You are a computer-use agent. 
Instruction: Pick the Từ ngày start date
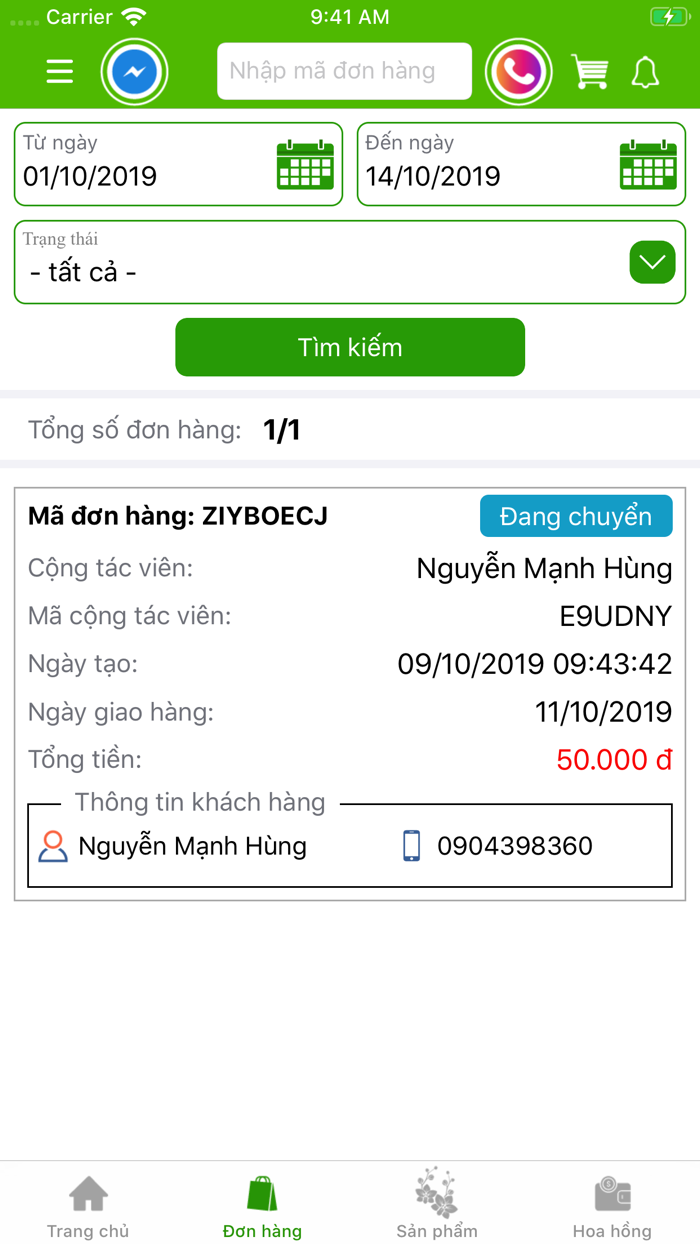(x=178, y=164)
